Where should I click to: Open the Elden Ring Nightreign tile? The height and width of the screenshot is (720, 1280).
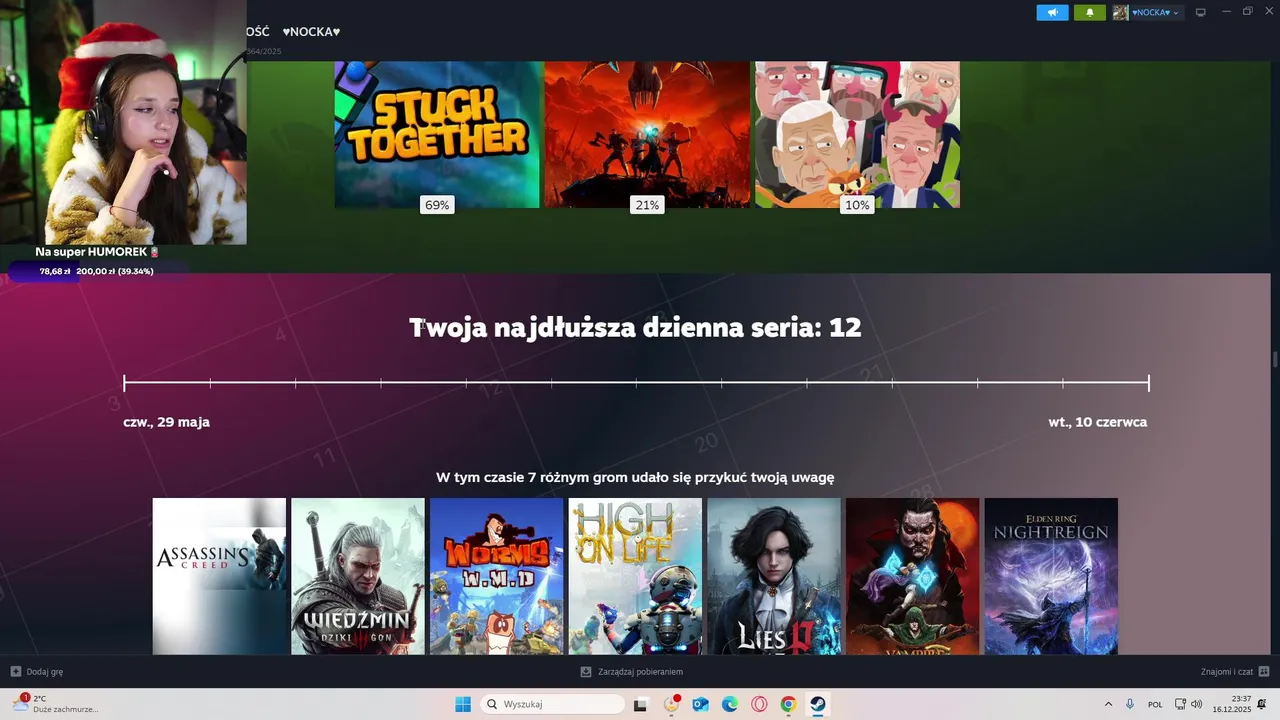coord(1051,576)
